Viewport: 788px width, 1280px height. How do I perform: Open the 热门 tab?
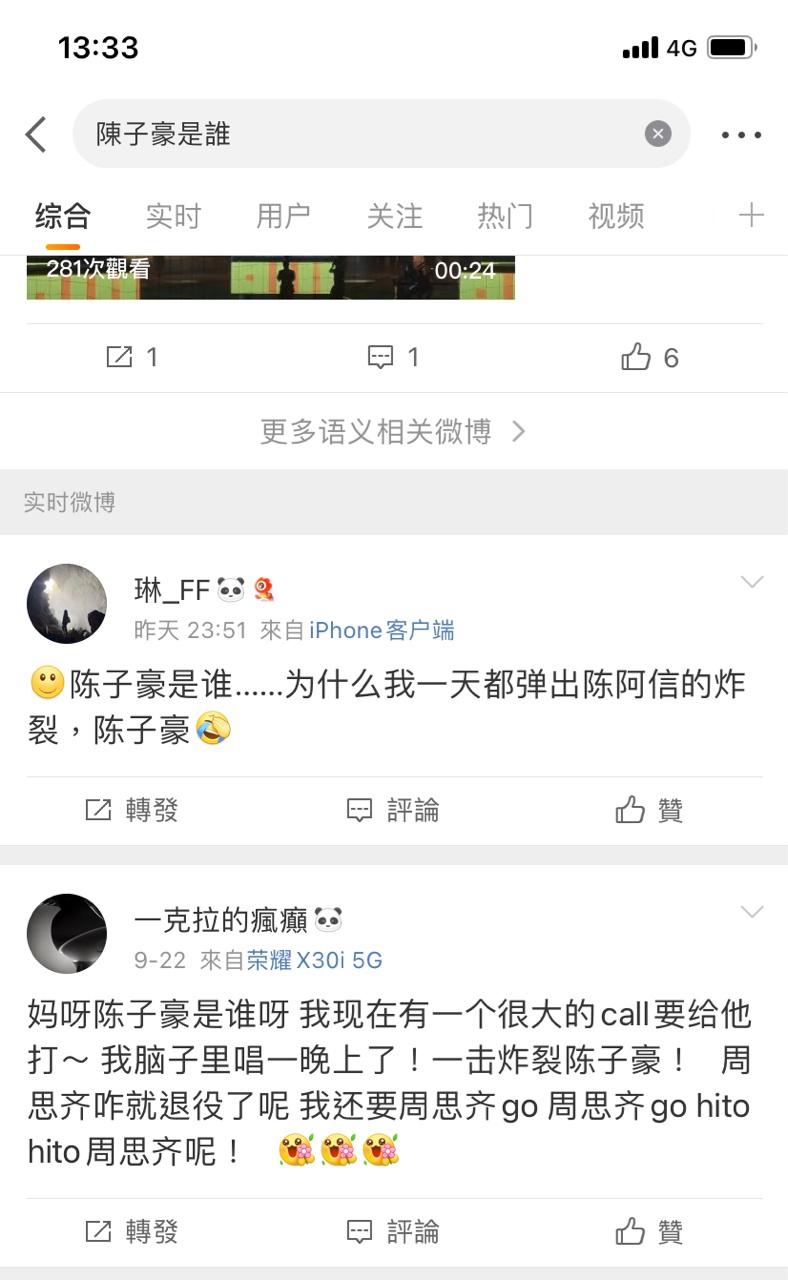505,216
